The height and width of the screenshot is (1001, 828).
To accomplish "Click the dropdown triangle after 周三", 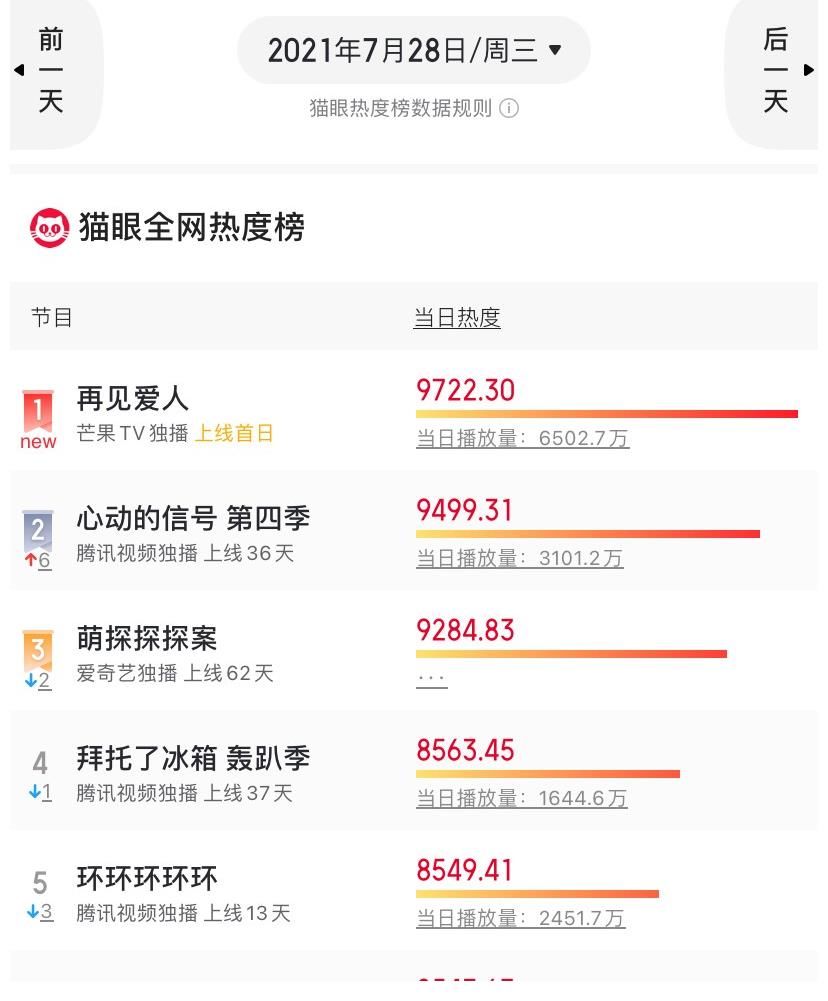I will (x=555, y=50).
